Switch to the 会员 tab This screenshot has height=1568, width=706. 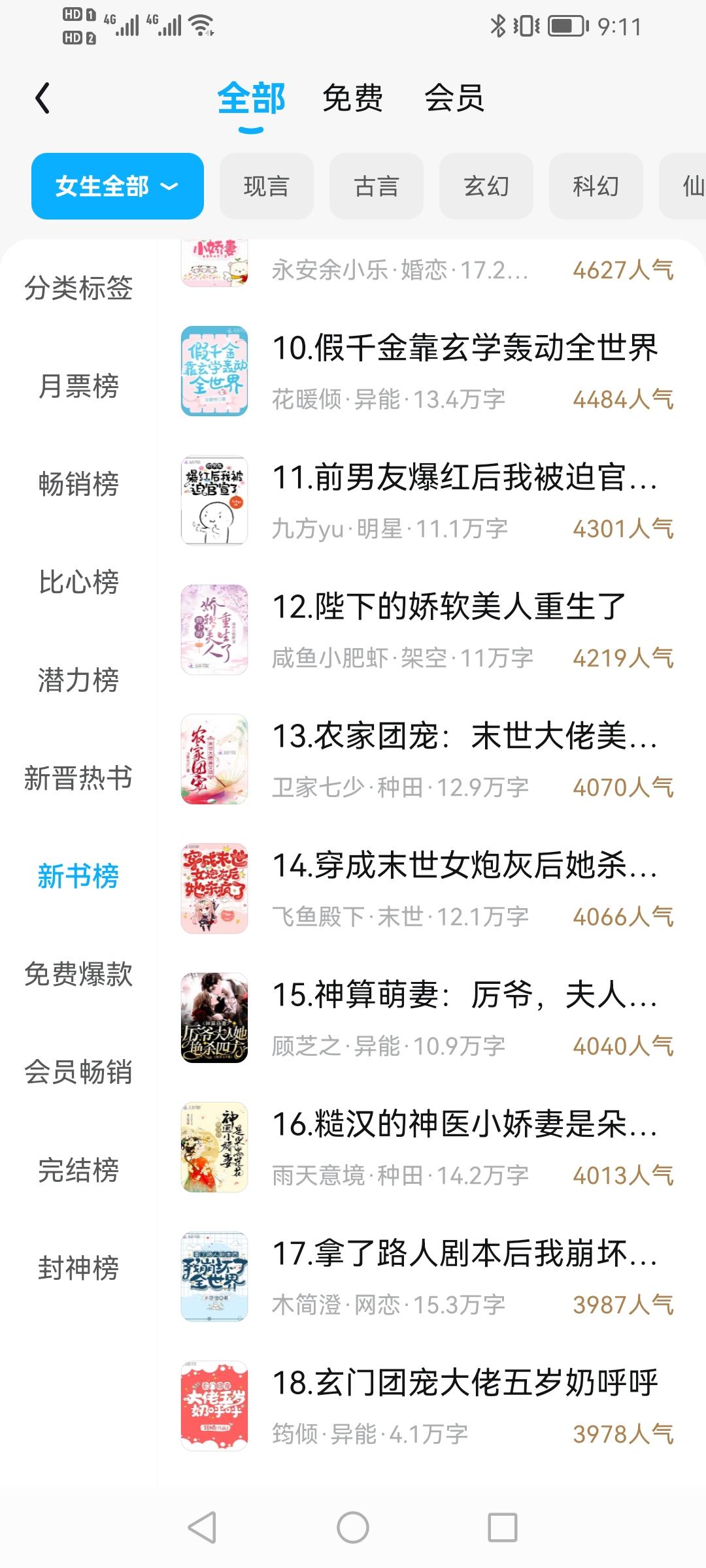click(454, 99)
